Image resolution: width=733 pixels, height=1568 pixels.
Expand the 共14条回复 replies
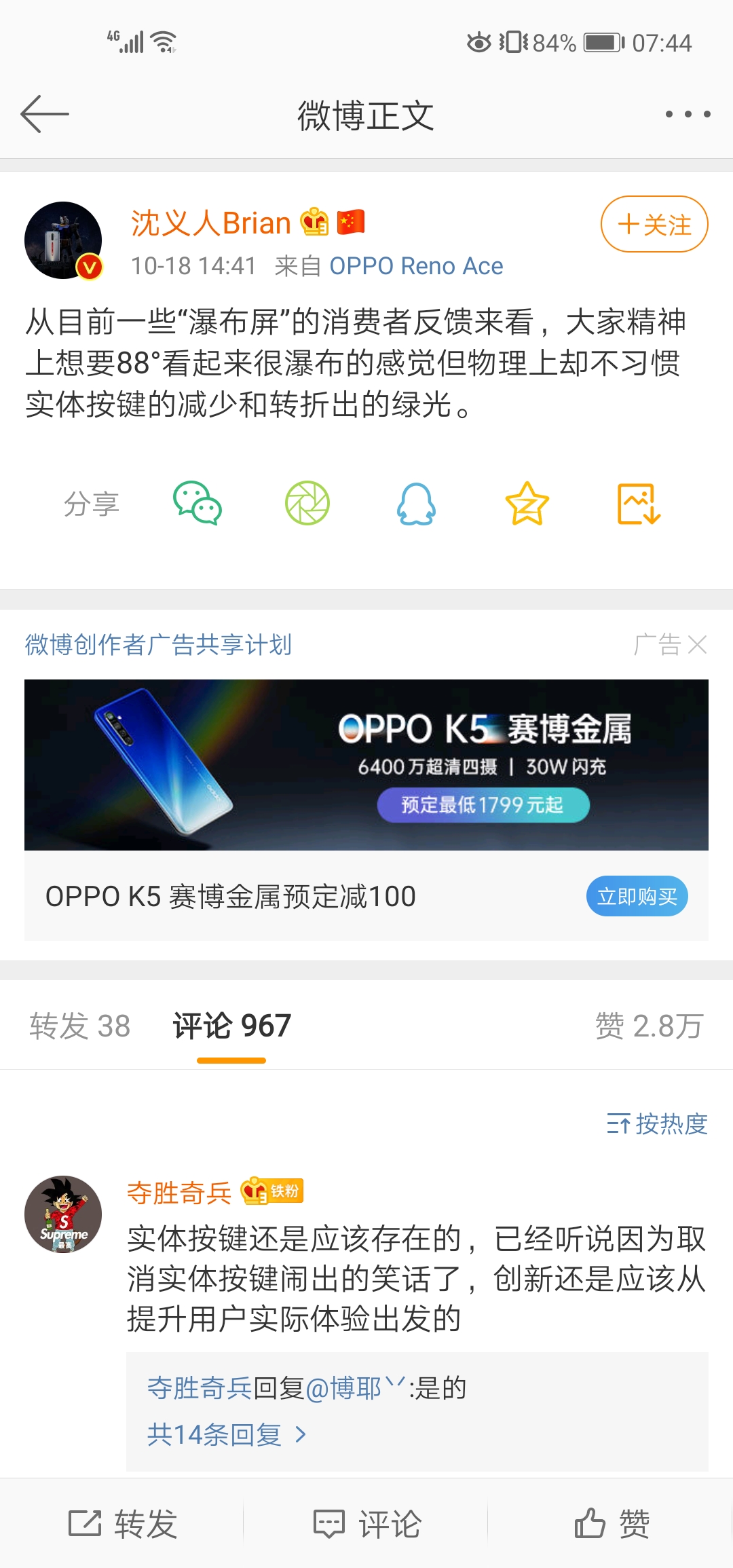coord(227,1434)
